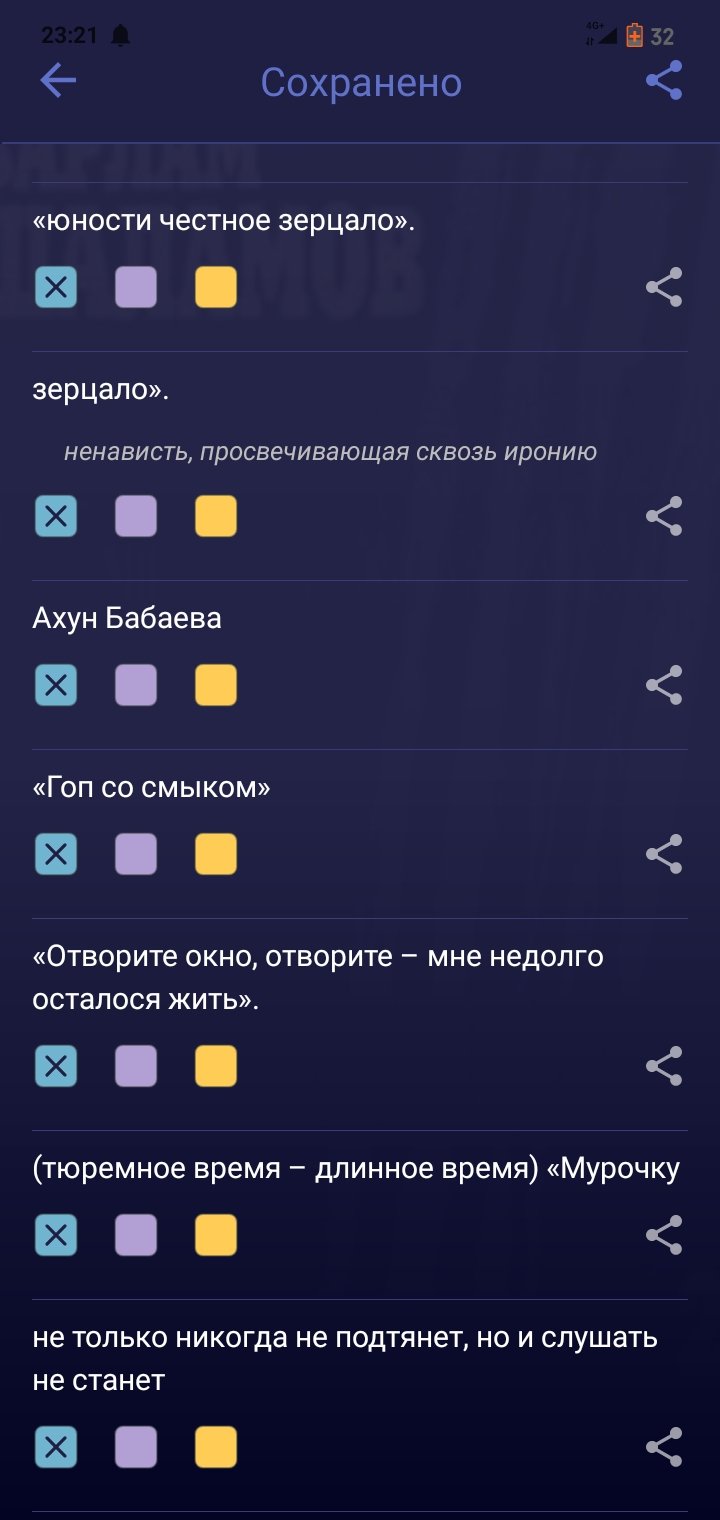Choose purple for «Гоп со смыком»
This screenshot has width=720, height=1520.
(x=136, y=855)
